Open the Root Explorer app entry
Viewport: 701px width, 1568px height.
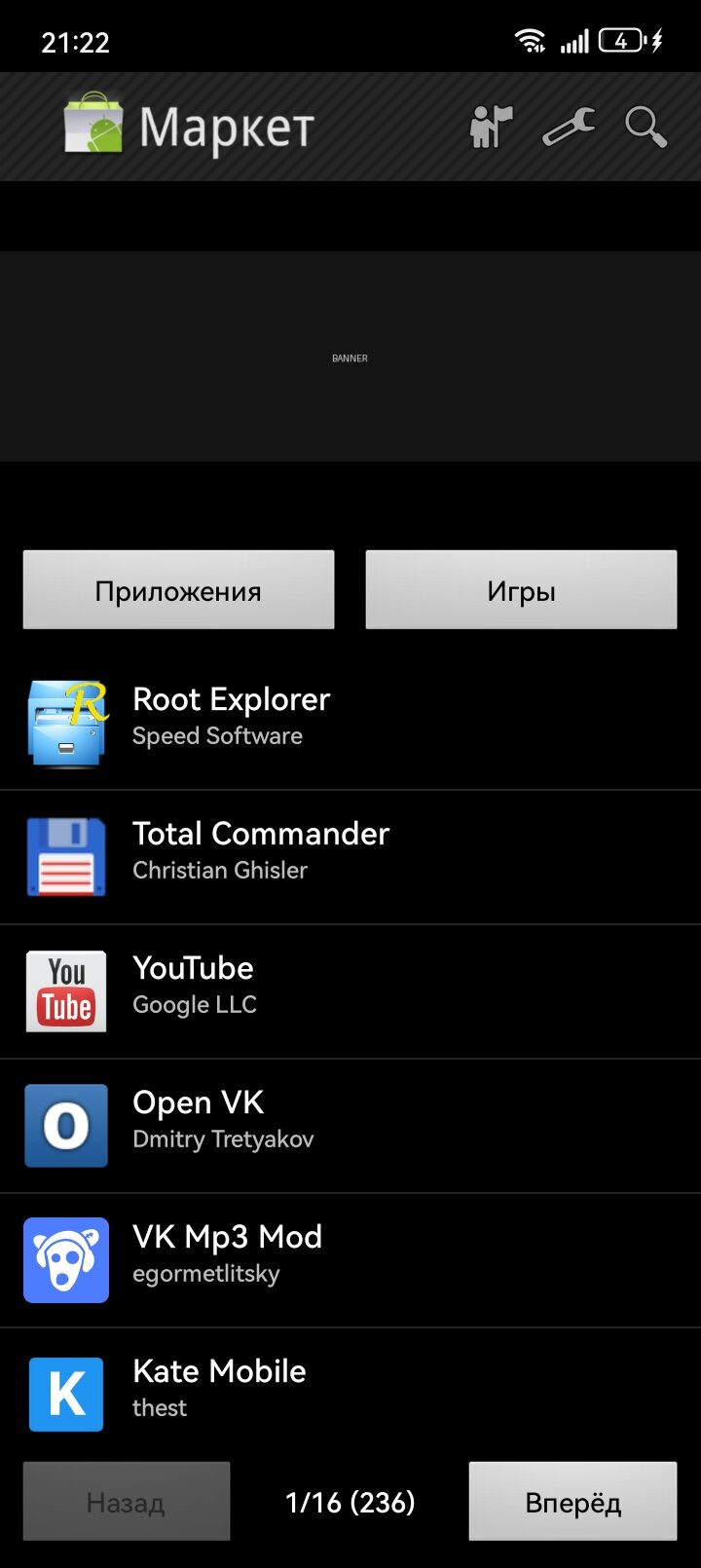[350, 722]
